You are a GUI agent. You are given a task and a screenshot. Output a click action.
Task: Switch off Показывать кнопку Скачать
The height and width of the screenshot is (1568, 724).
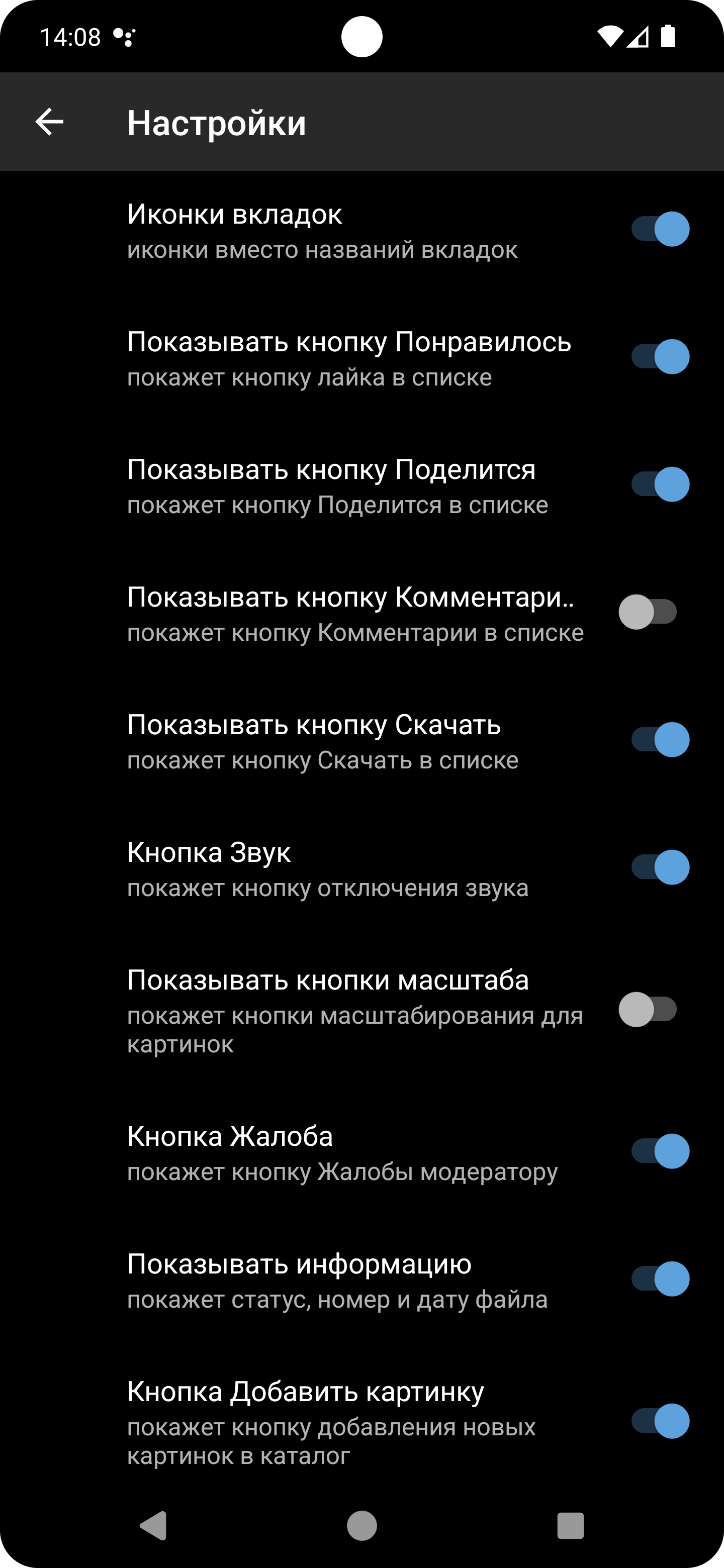click(x=660, y=740)
